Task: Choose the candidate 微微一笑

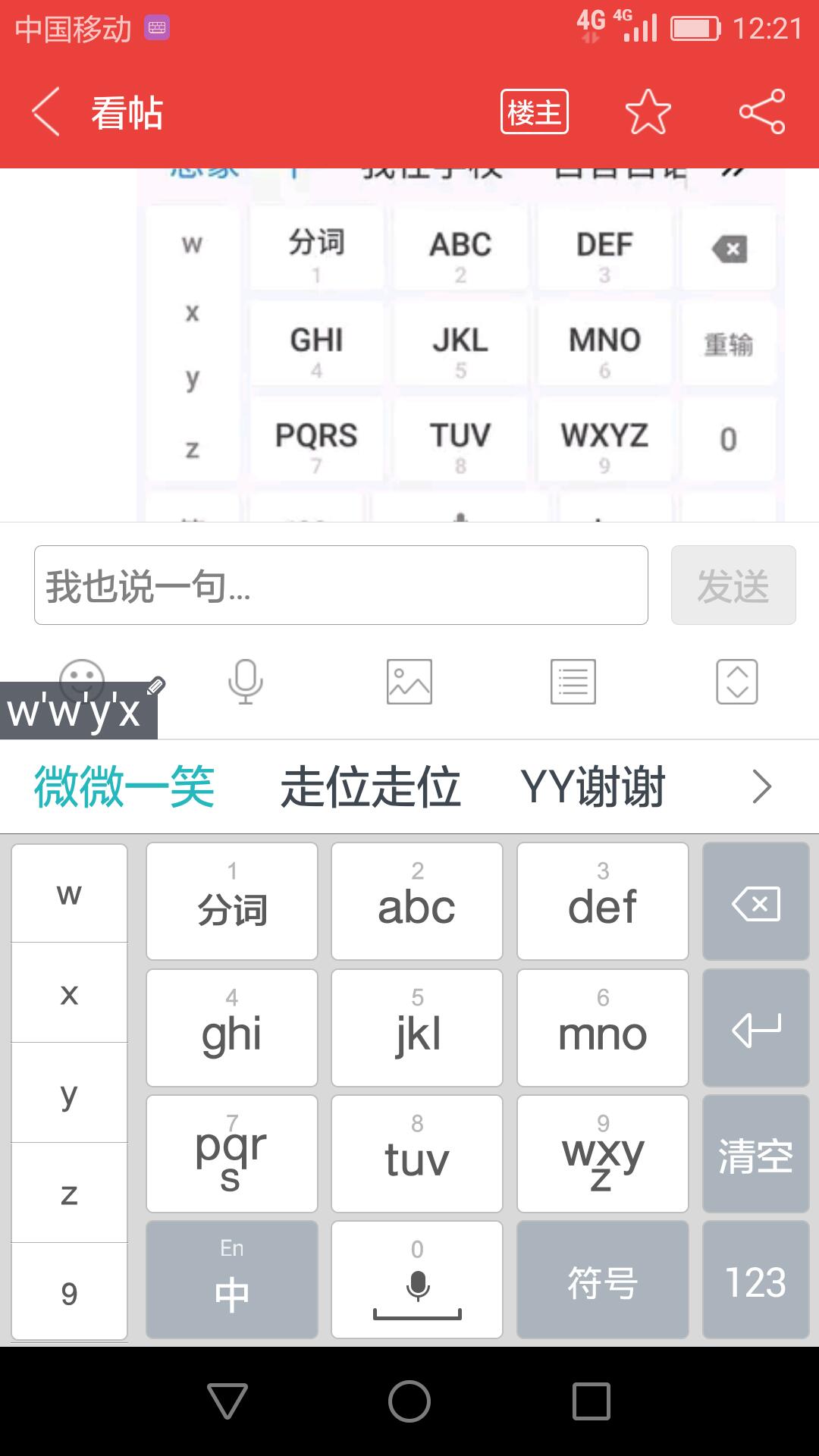Action: [124, 786]
